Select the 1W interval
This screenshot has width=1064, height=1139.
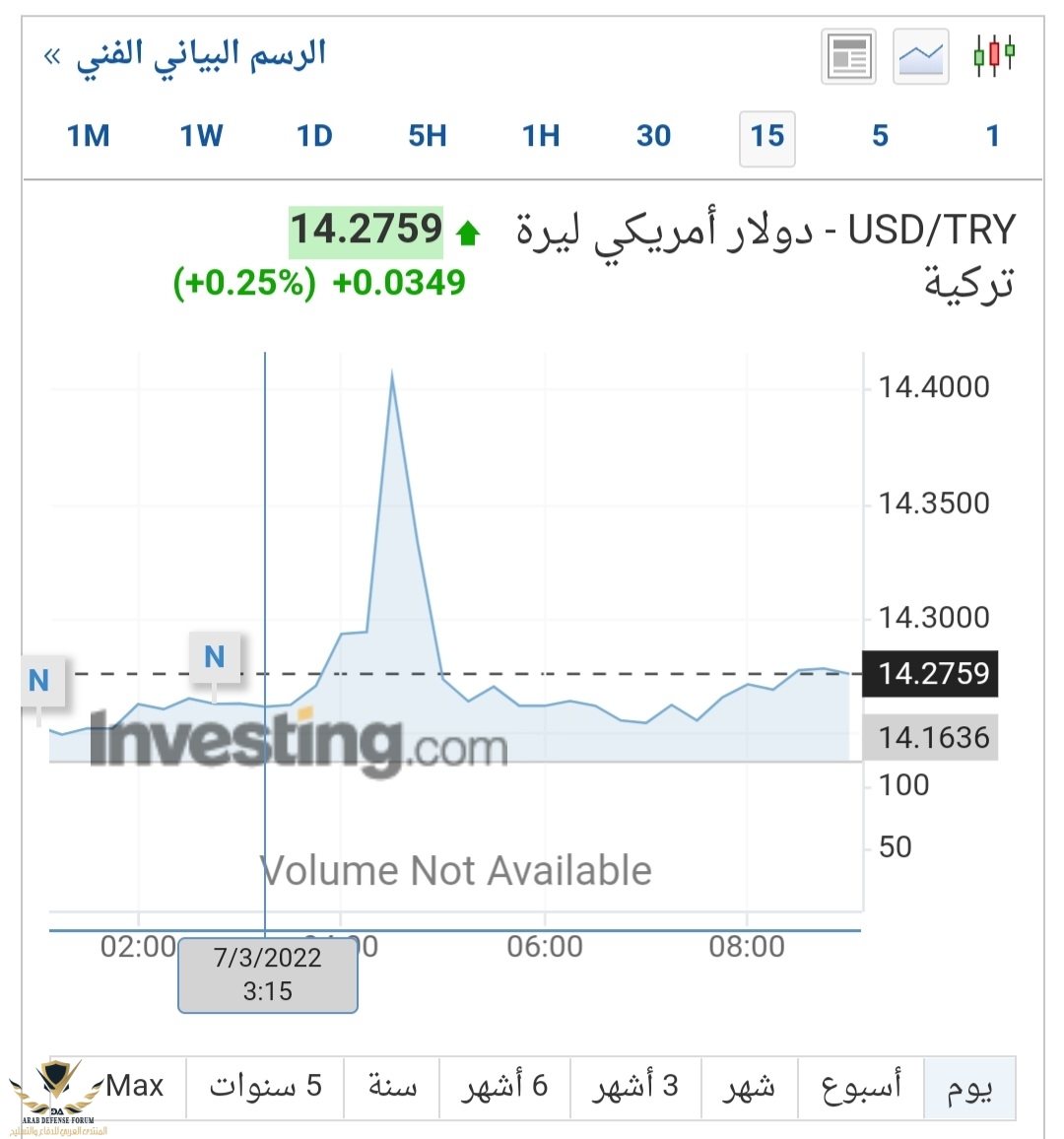[x=201, y=136]
